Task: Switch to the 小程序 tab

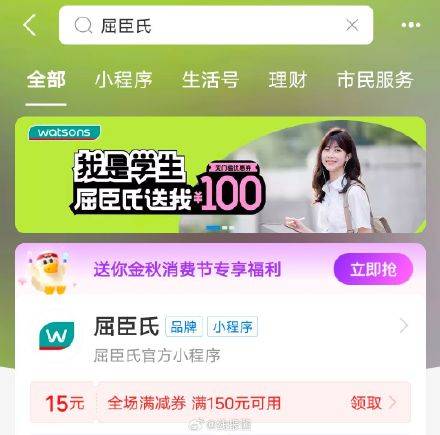Action: 124,80
